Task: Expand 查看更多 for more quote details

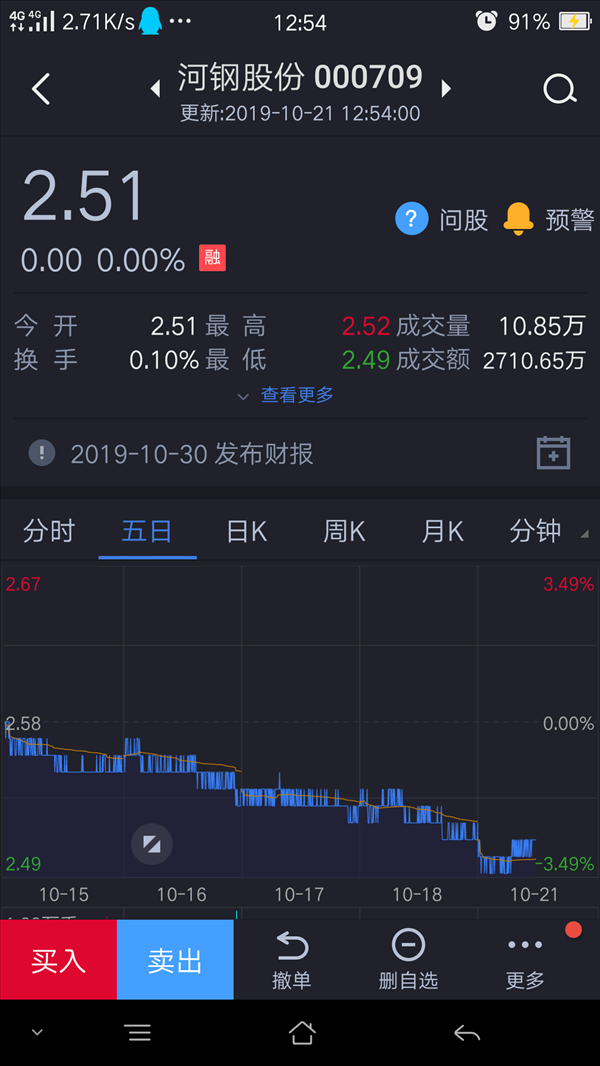Action: (x=285, y=395)
